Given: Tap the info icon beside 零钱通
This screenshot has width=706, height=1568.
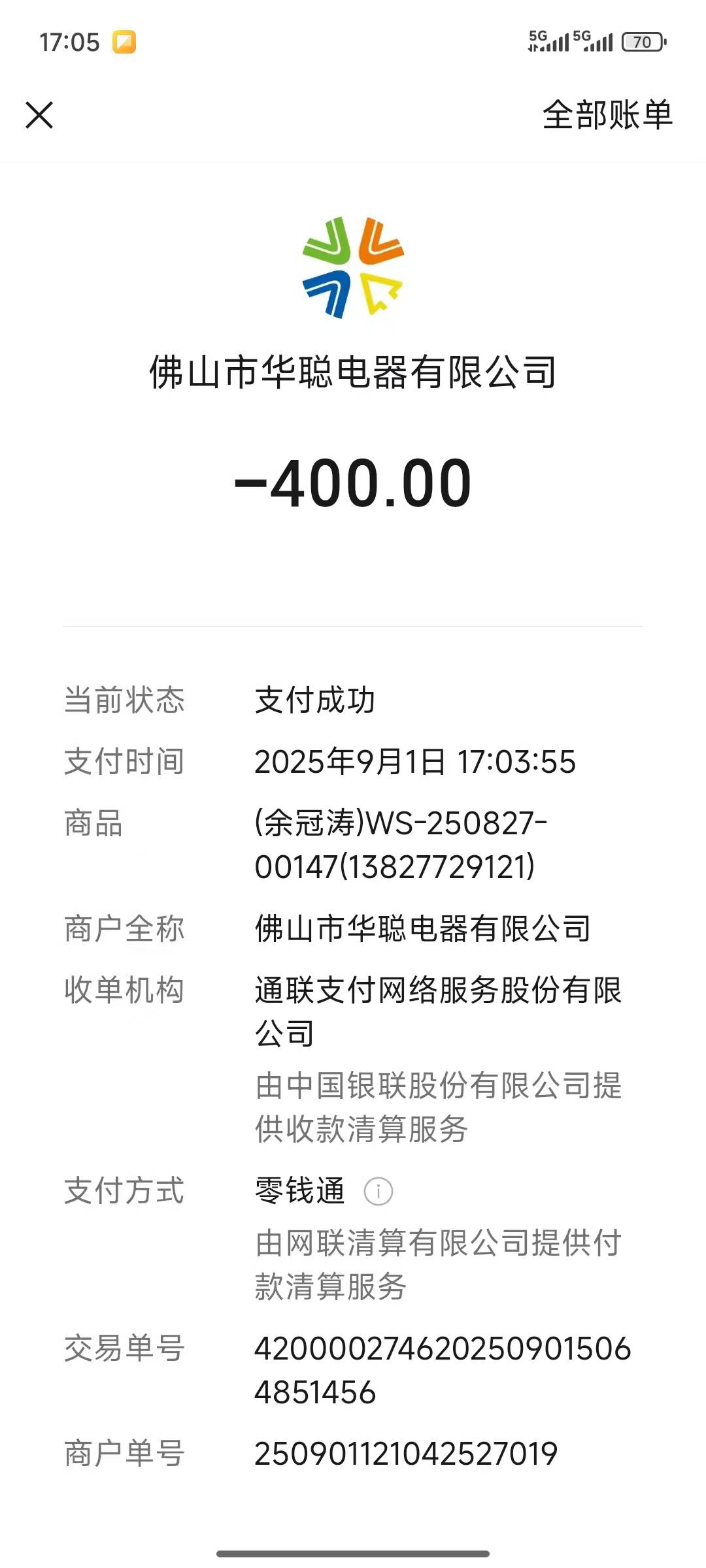Looking at the screenshot, I should pyautogui.click(x=378, y=1191).
